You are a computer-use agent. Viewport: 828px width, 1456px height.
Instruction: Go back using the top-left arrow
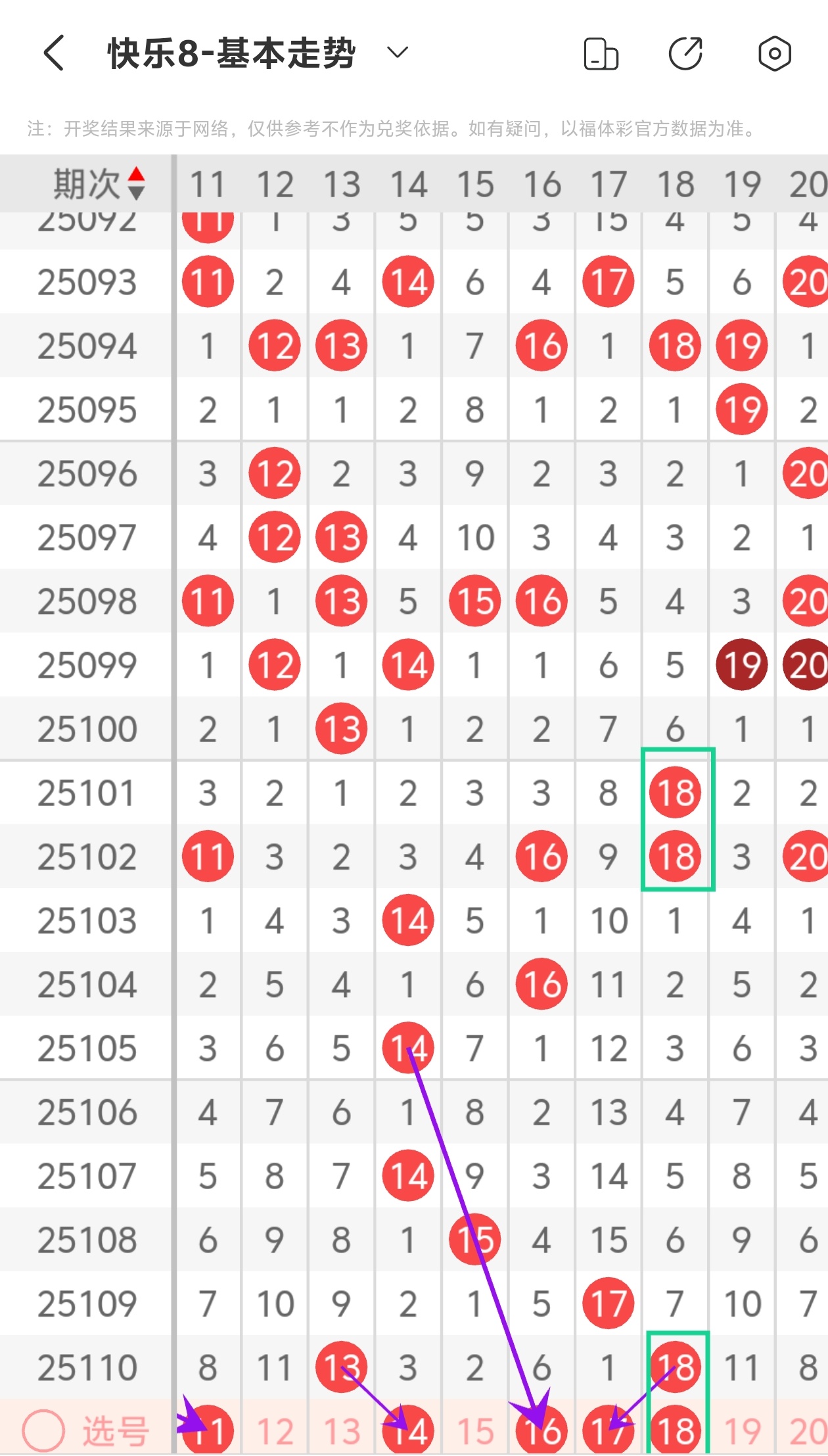(x=54, y=53)
